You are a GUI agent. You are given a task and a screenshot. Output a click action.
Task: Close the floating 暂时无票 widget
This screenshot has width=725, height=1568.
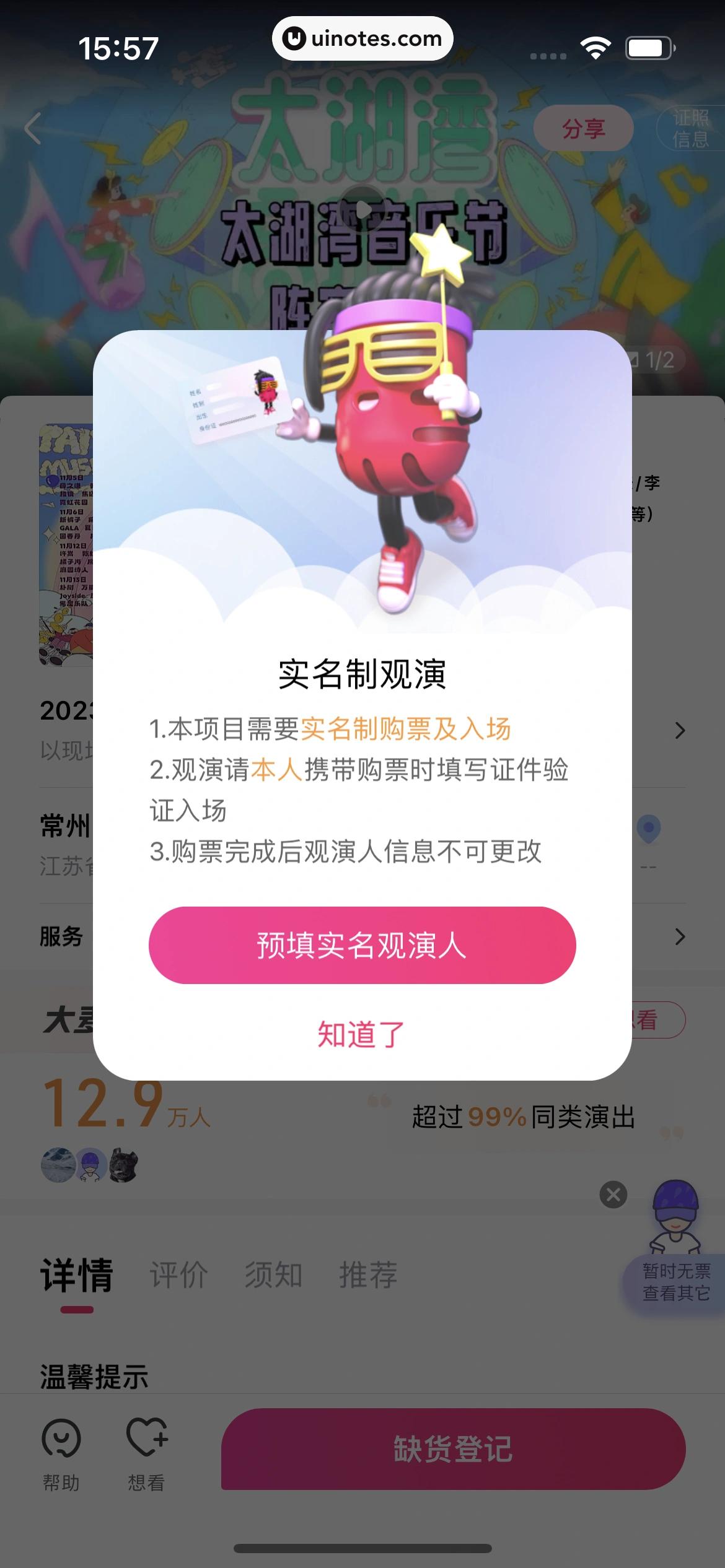coord(613,1195)
